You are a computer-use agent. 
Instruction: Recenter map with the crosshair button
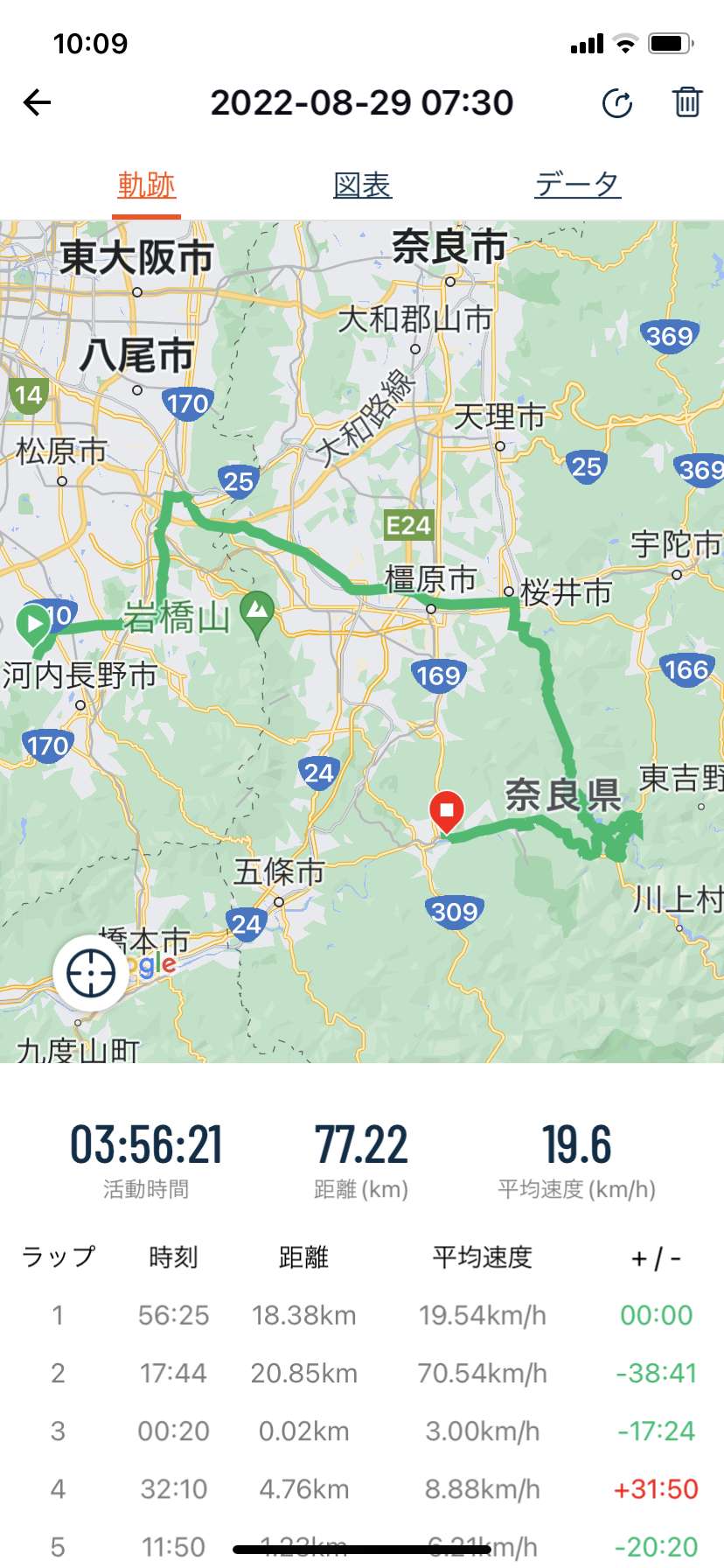91,972
